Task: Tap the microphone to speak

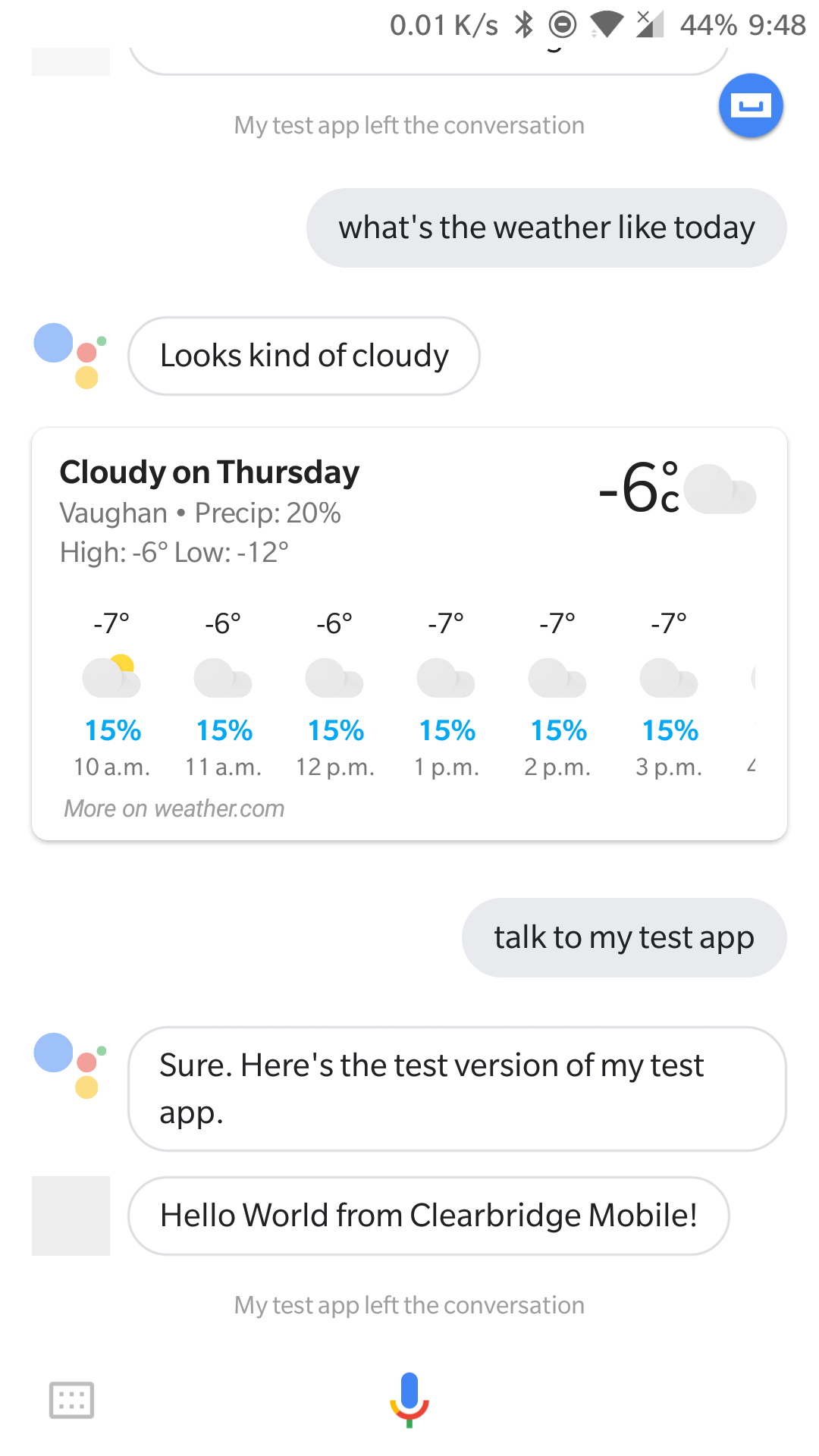Action: click(x=409, y=1399)
